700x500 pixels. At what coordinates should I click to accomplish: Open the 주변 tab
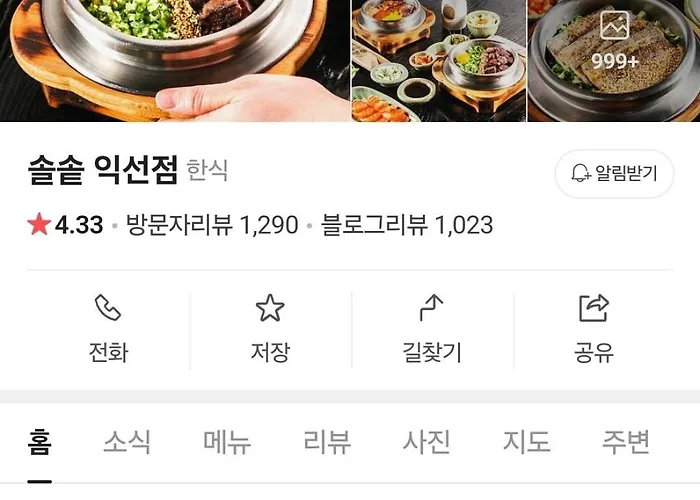626,442
